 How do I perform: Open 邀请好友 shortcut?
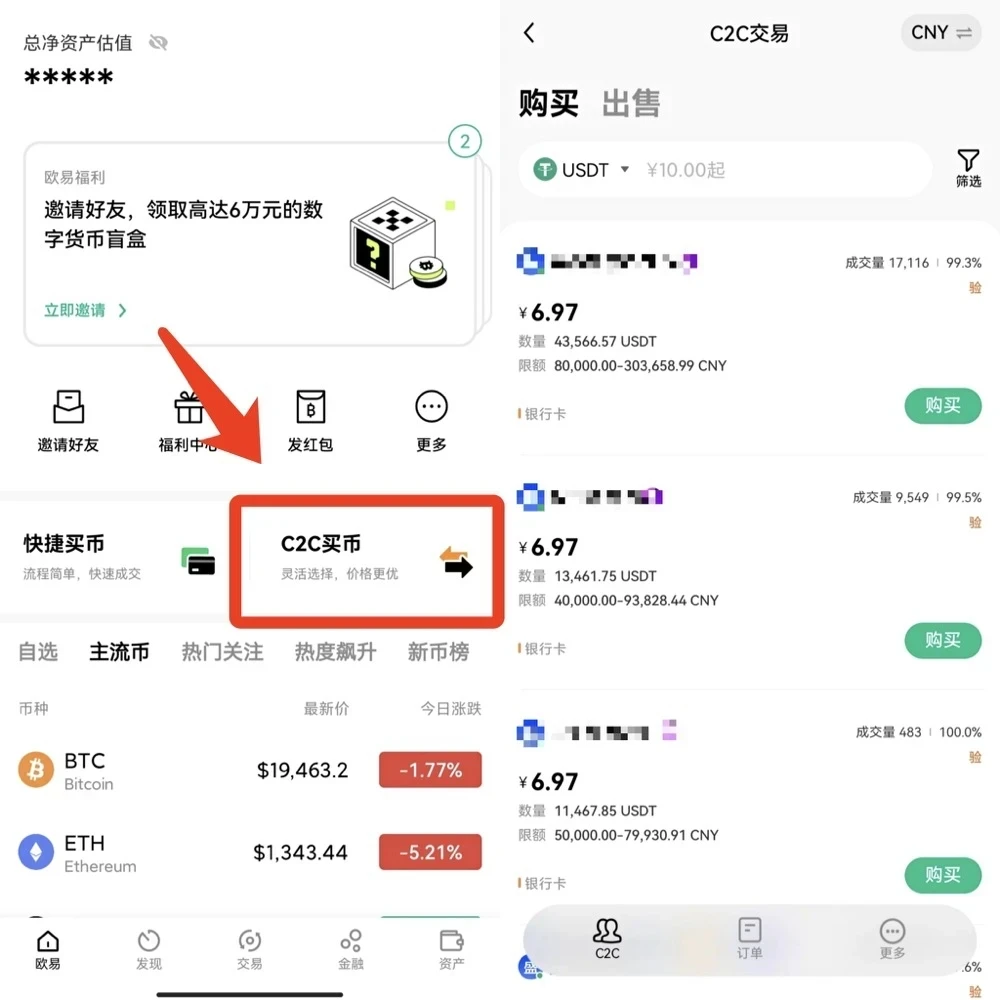[x=68, y=421]
